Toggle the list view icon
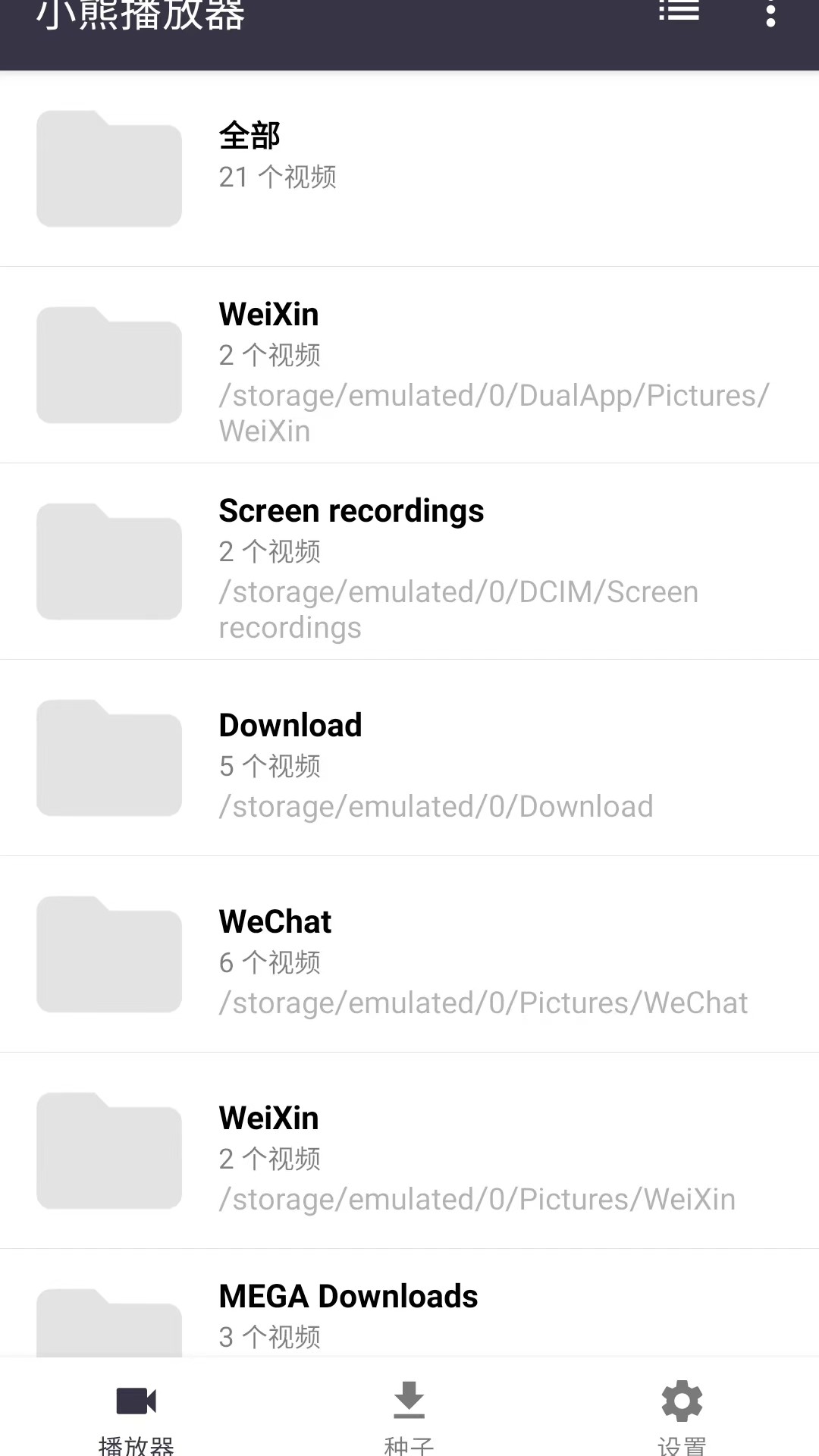This screenshot has height=1456, width=819. click(x=679, y=11)
